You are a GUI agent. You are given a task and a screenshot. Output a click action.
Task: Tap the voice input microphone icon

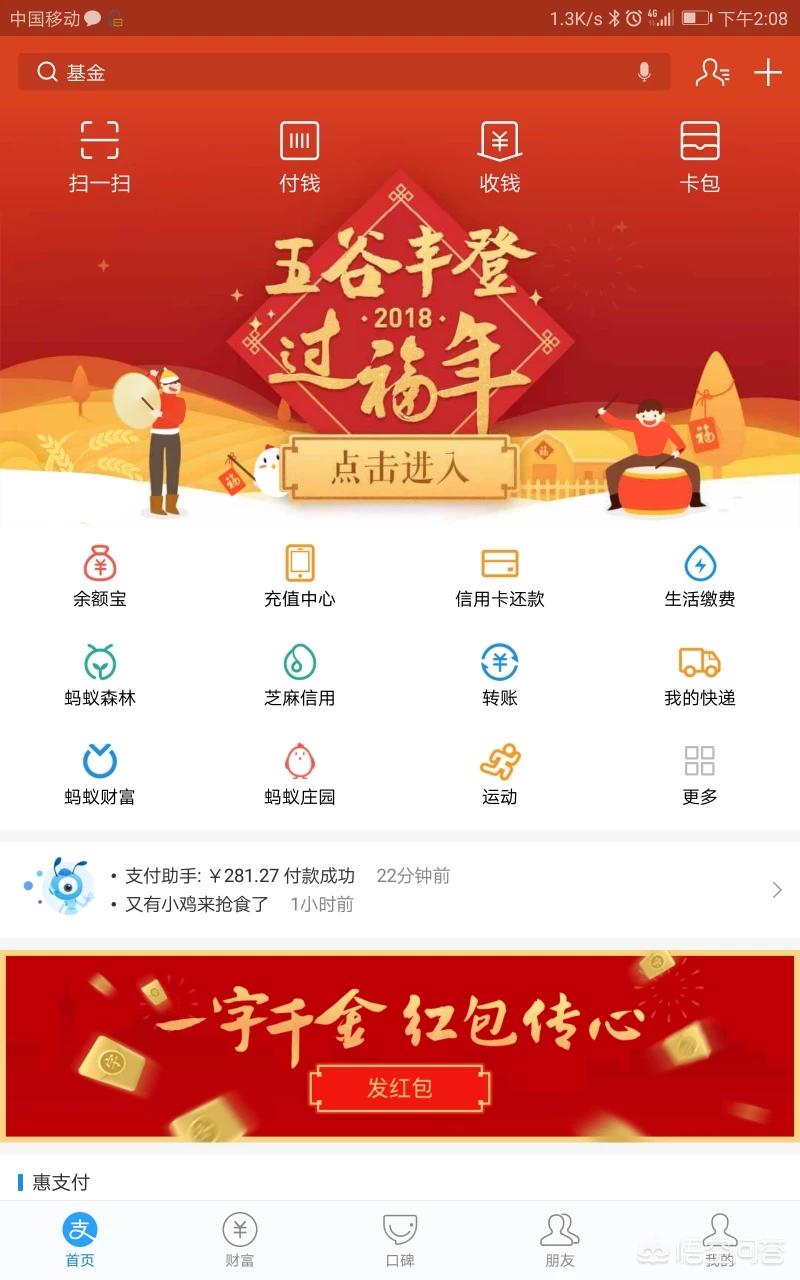pos(644,72)
